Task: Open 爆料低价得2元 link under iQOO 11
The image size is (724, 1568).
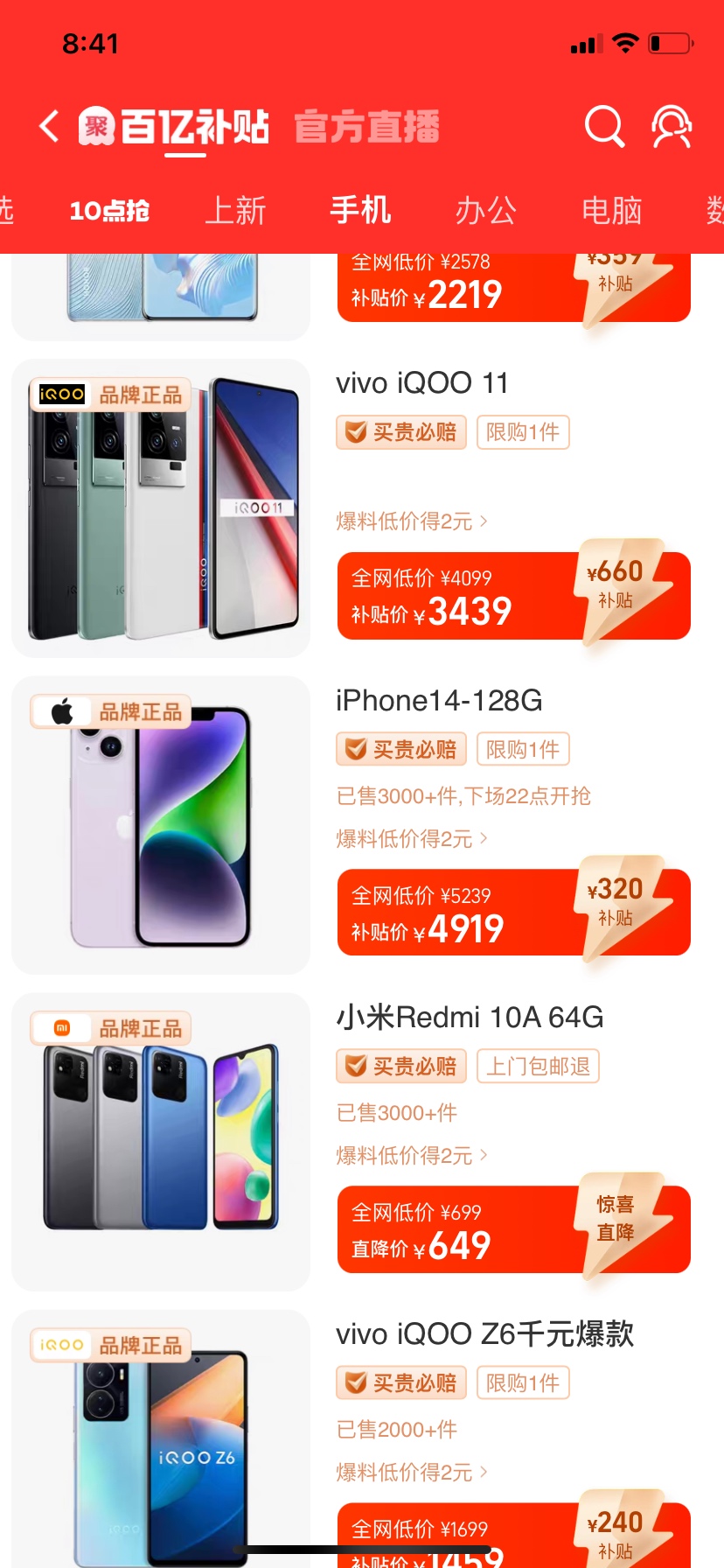Action: [x=411, y=521]
